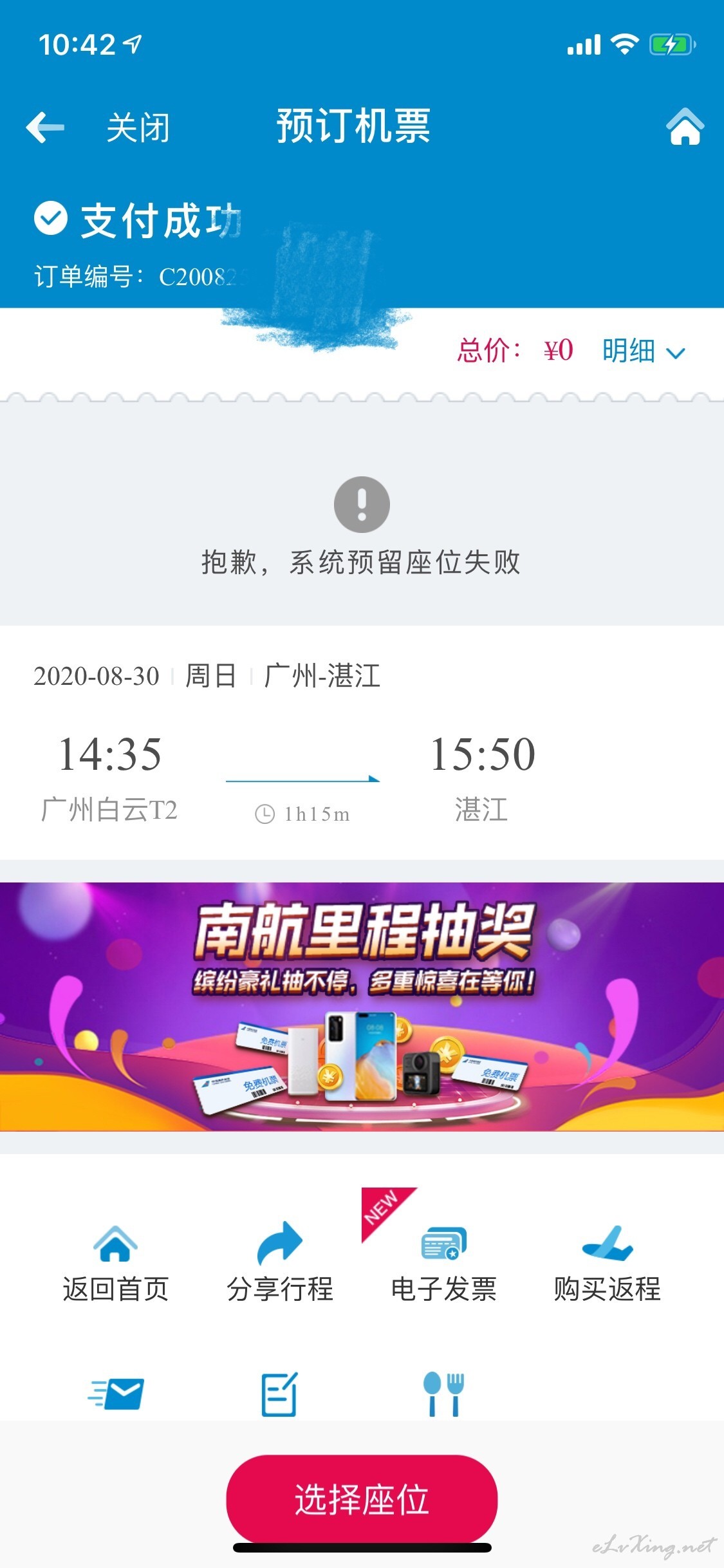
Task: Tap the envelope mail icon
Action: [116, 1394]
